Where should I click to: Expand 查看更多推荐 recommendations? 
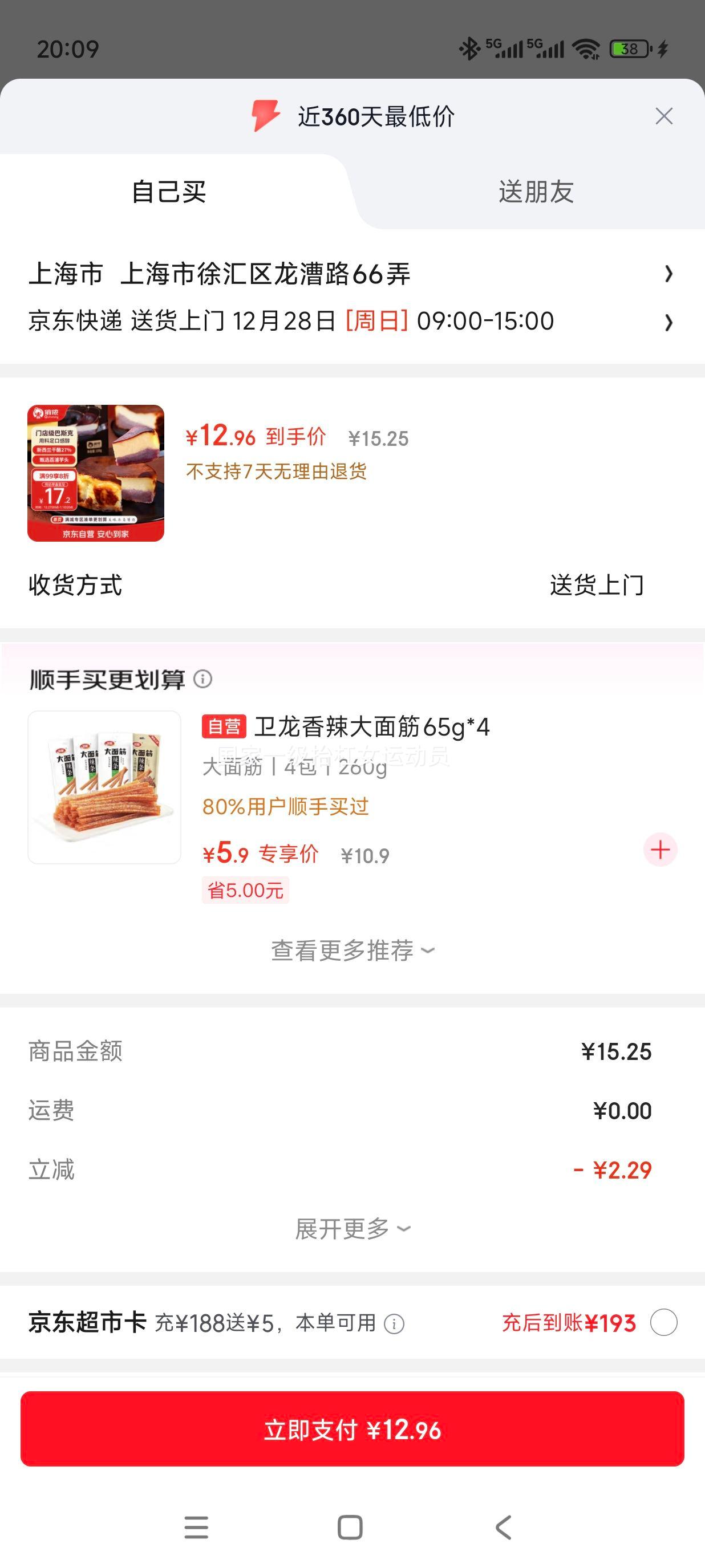click(x=352, y=949)
